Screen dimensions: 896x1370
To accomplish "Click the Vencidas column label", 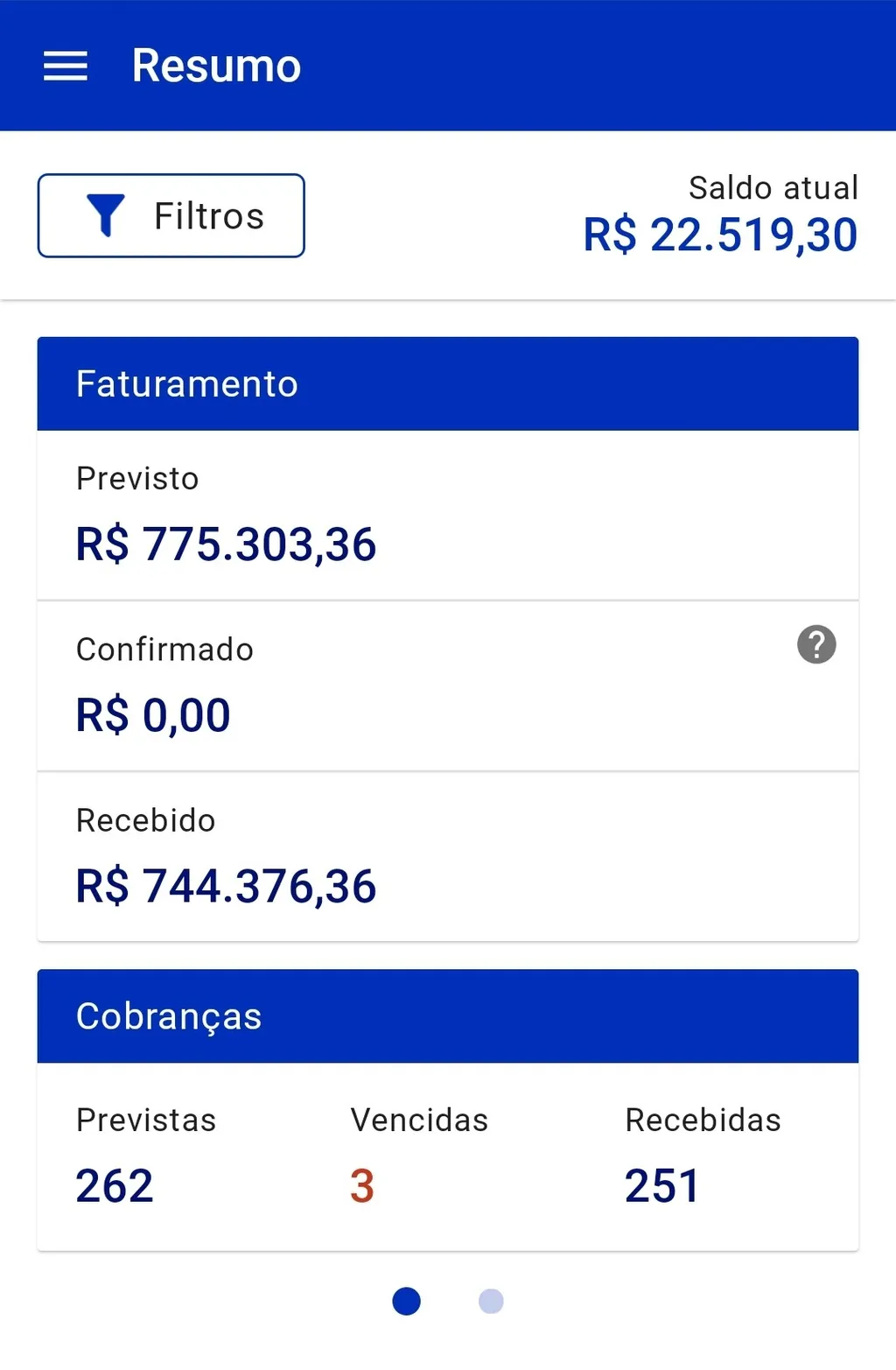I will (418, 1120).
